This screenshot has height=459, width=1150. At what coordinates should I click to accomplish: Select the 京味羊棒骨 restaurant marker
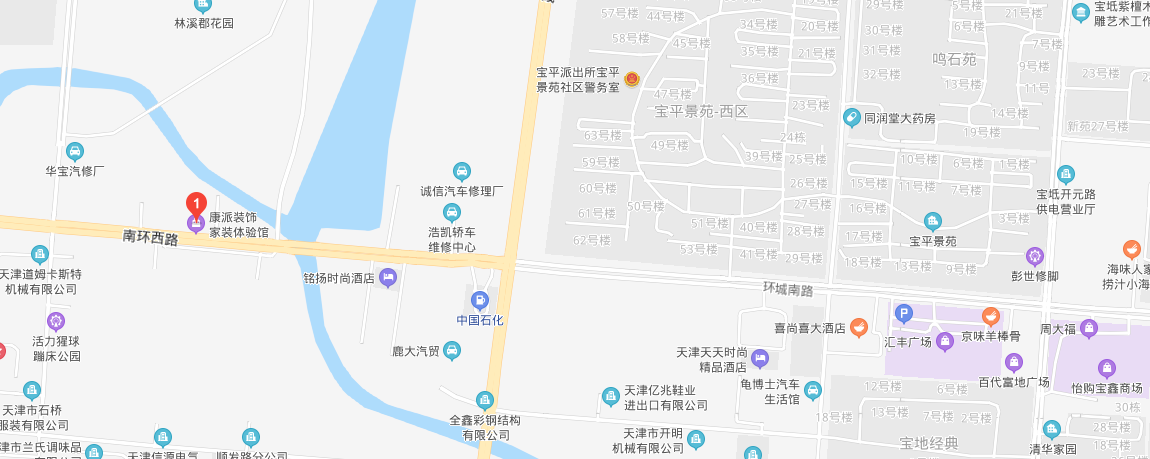click(x=990, y=316)
